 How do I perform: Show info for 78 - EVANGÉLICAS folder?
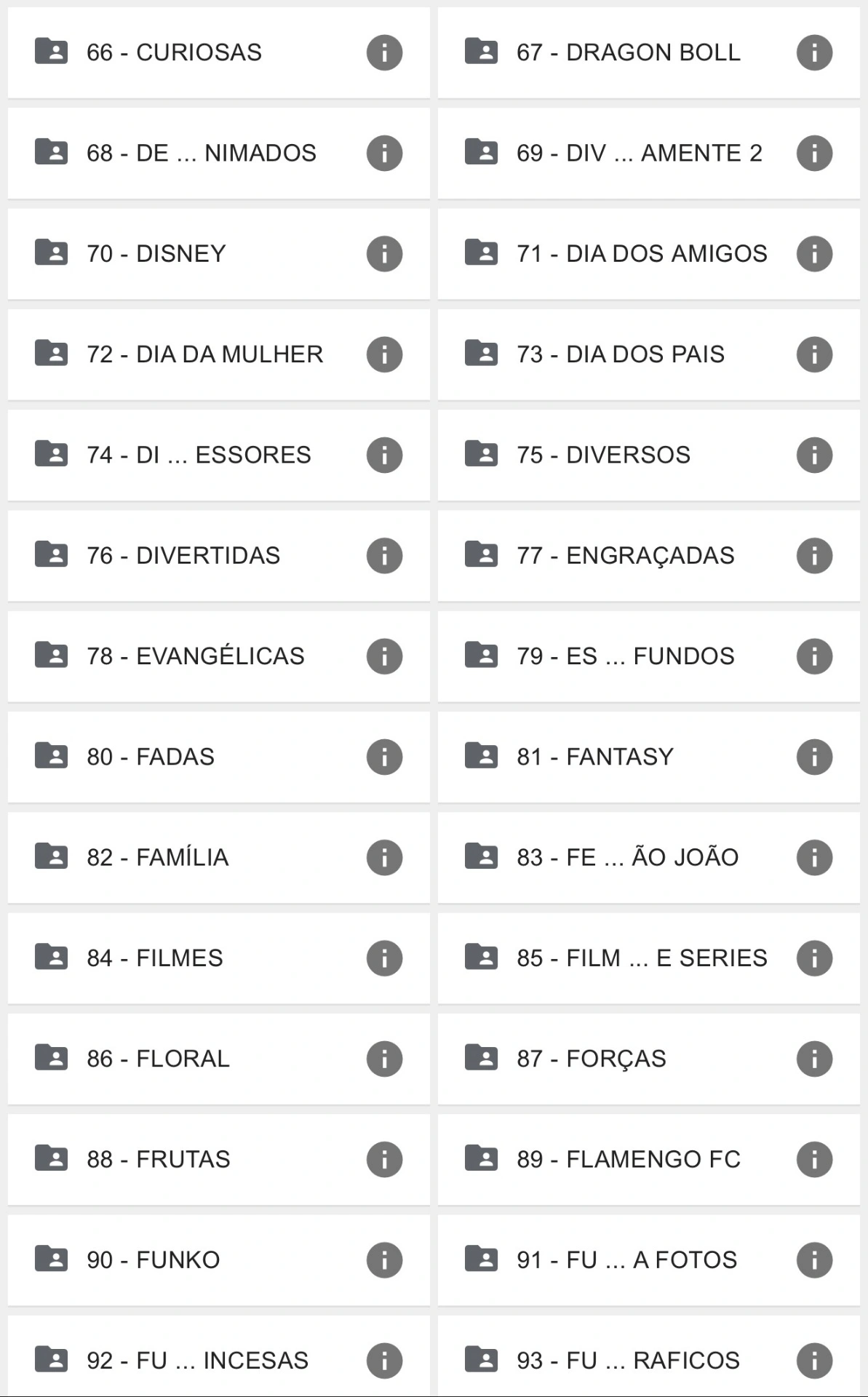[384, 656]
